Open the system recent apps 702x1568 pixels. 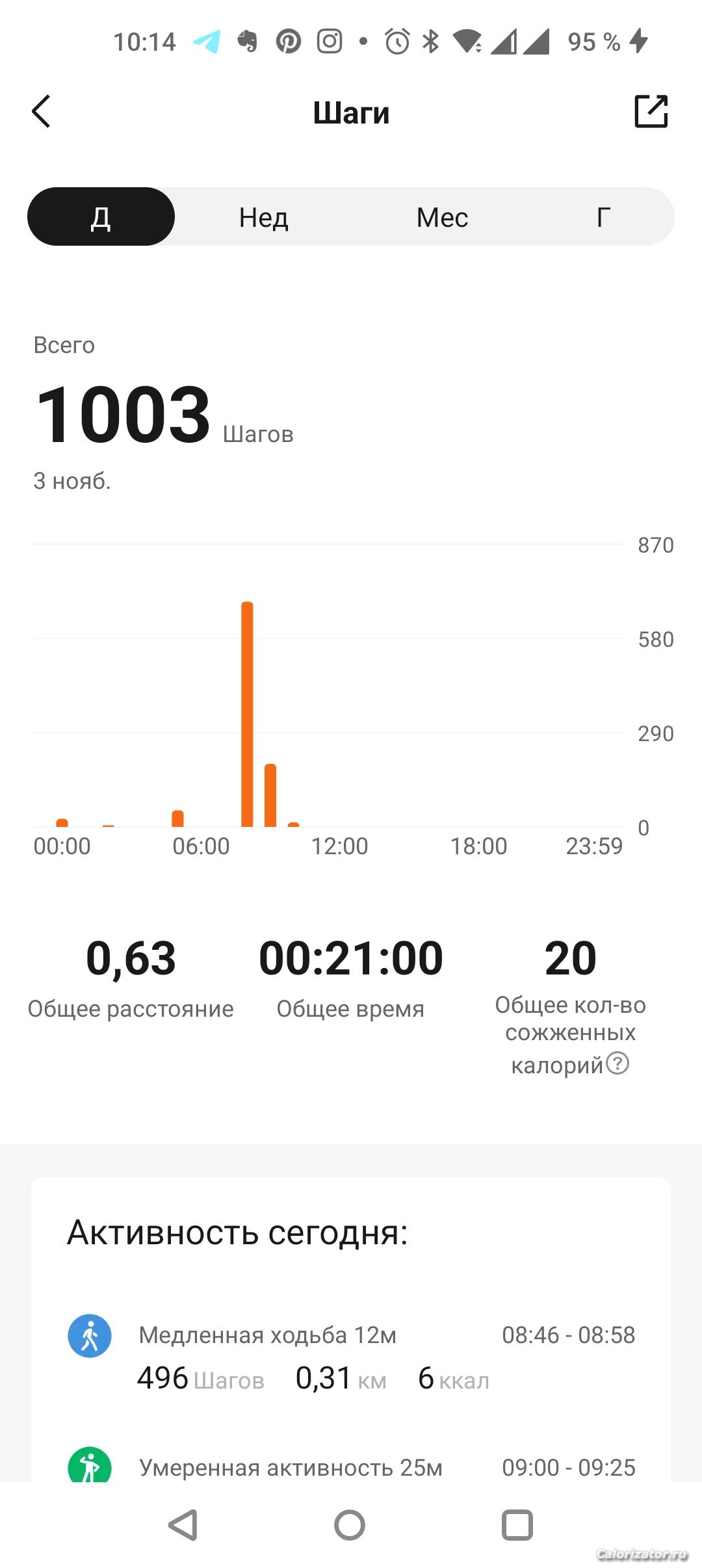(517, 1524)
